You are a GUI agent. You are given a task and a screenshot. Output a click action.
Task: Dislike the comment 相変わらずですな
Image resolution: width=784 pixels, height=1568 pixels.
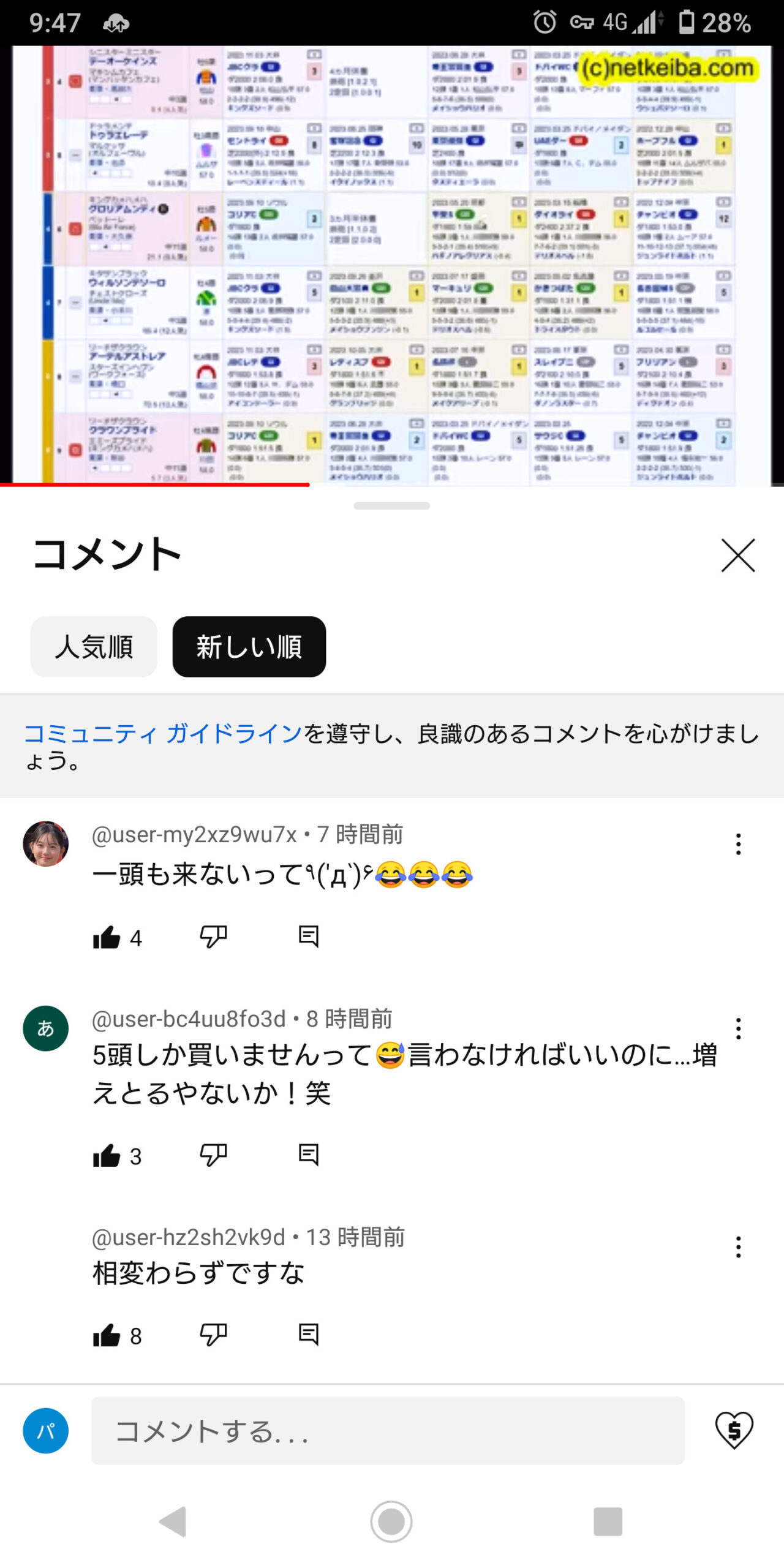[213, 1335]
